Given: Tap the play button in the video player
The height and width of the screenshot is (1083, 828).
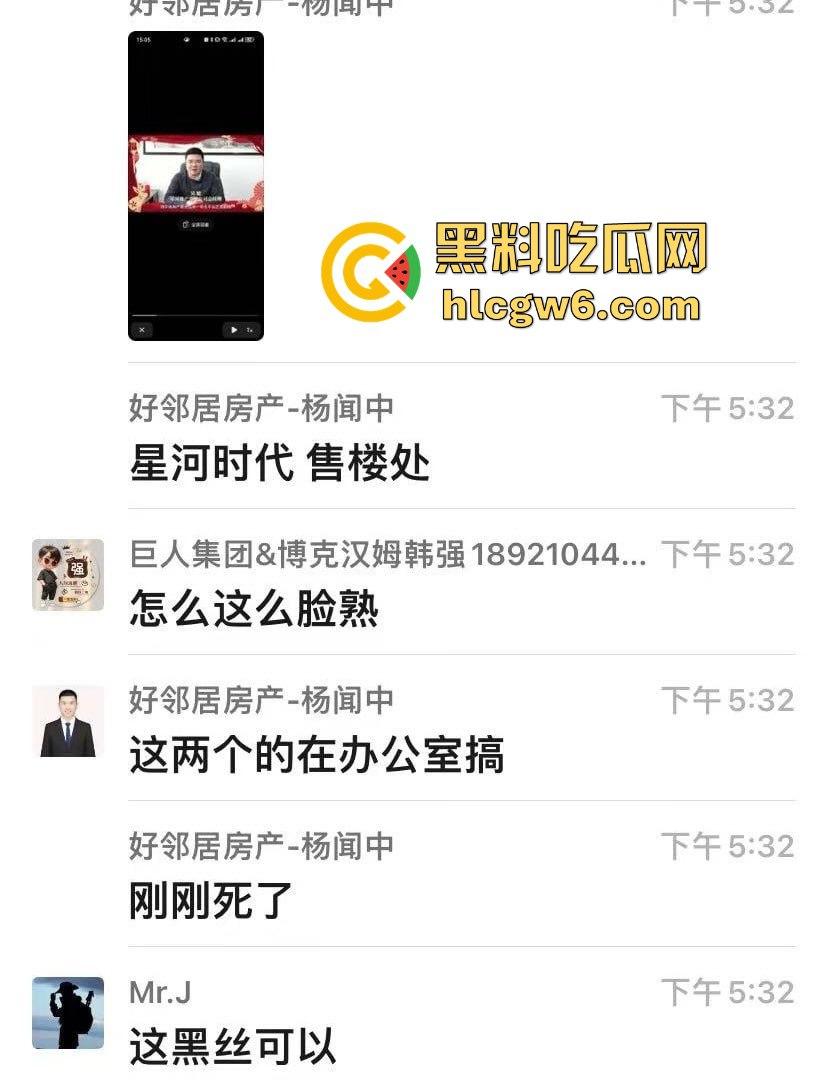Looking at the screenshot, I should pos(234,329).
